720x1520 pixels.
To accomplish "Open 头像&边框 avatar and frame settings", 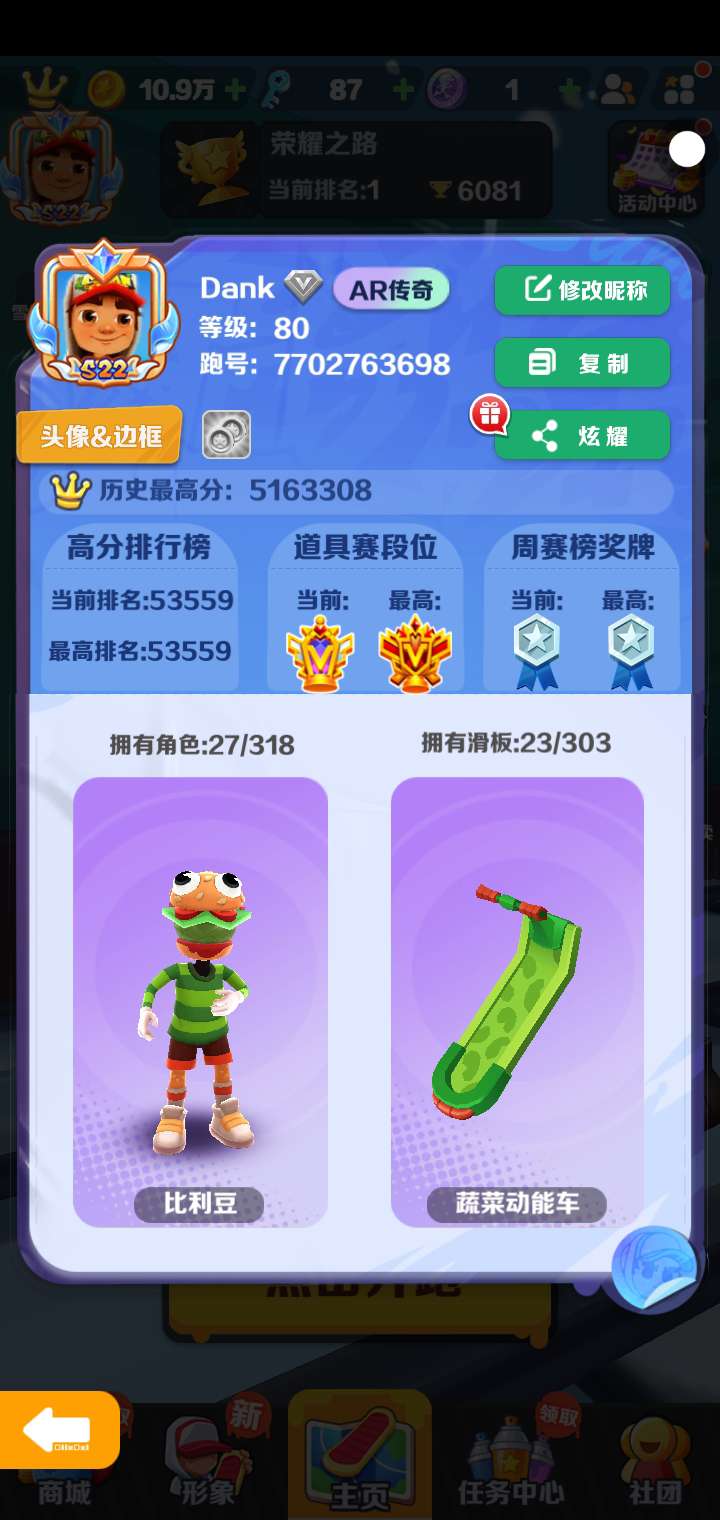I will [99, 435].
